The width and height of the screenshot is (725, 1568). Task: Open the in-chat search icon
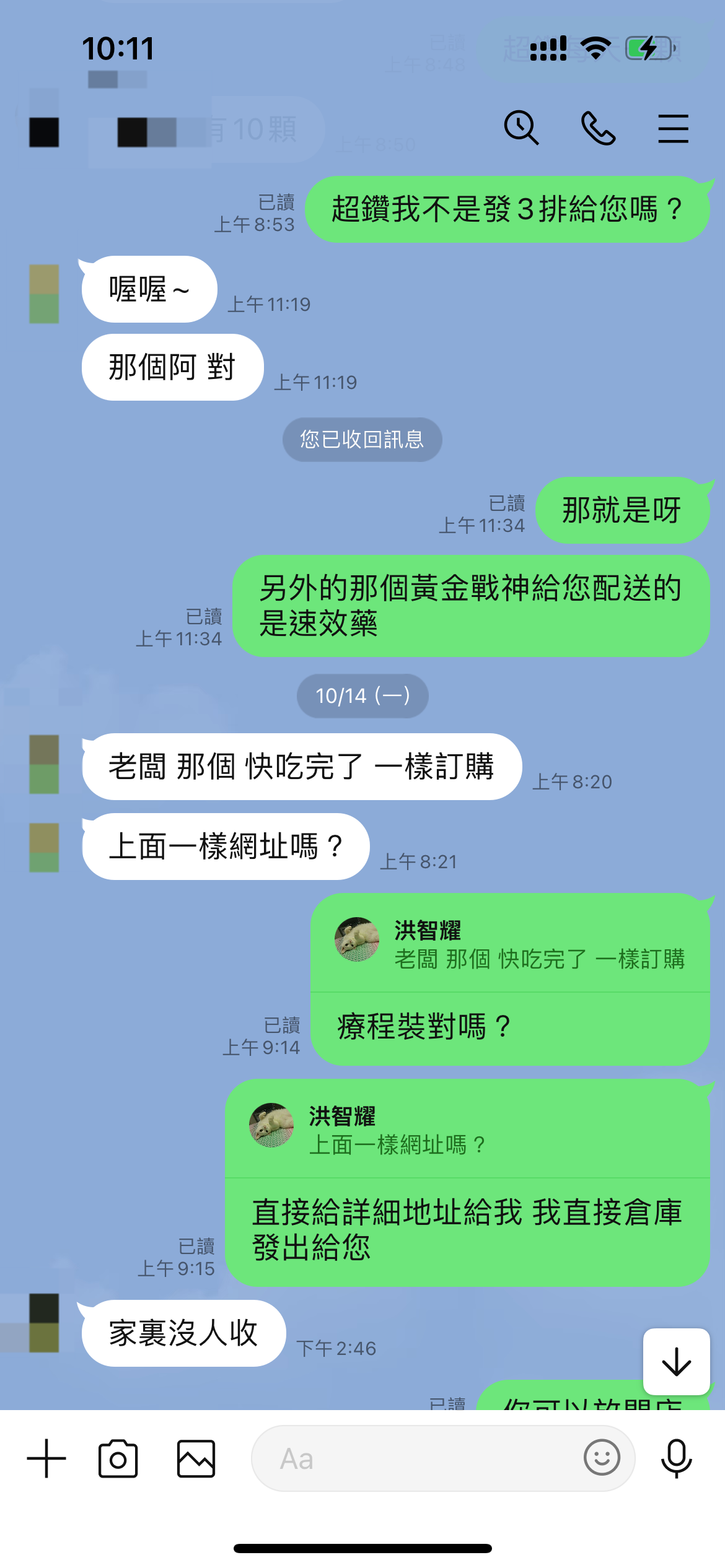coord(521,127)
